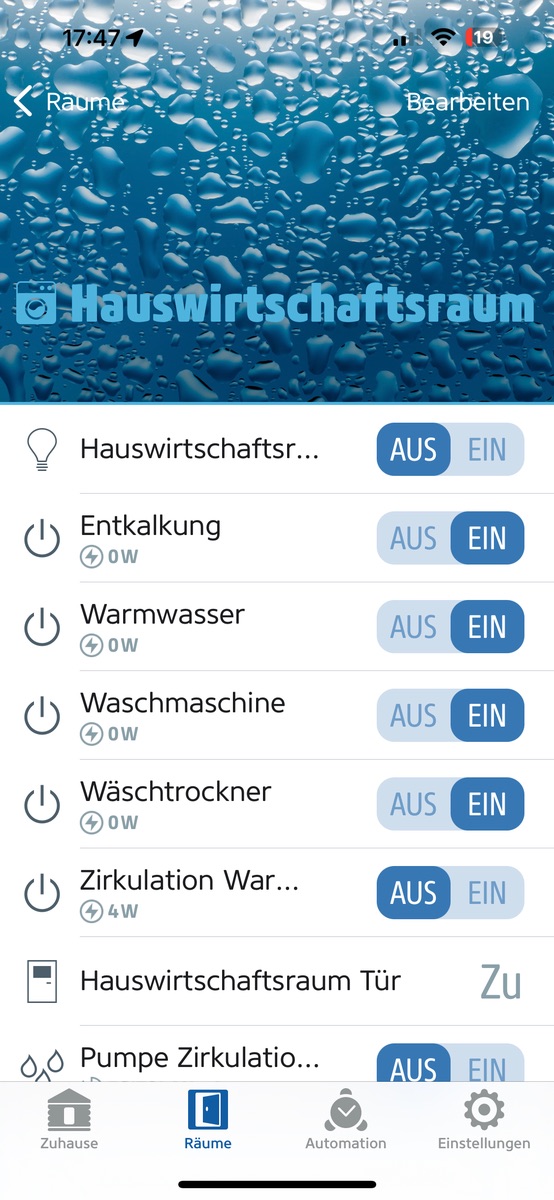
Task: Switch the Hauswirtschaftsr... light to EIN
Action: (x=487, y=450)
